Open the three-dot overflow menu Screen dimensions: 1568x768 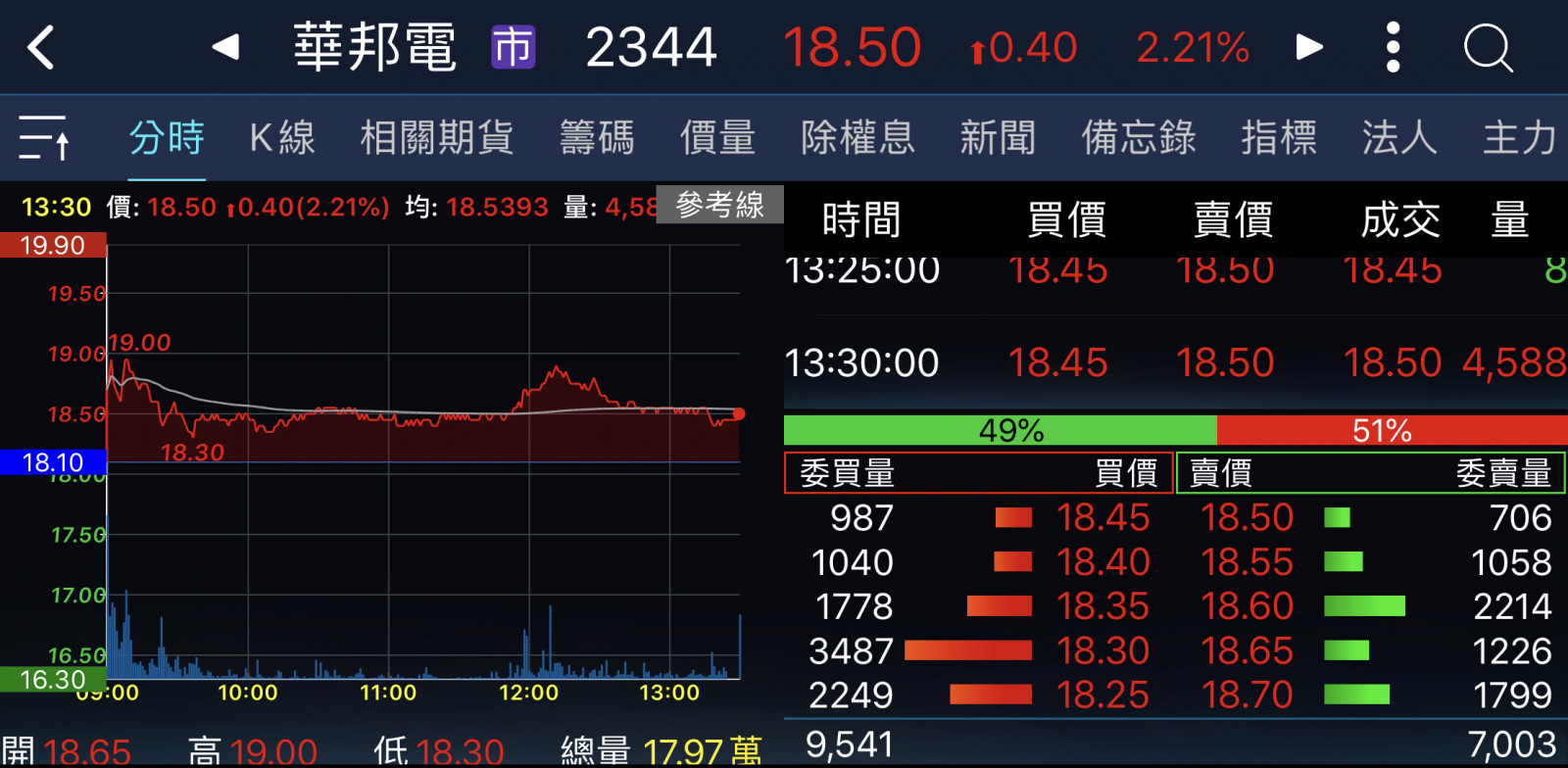point(1393,47)
